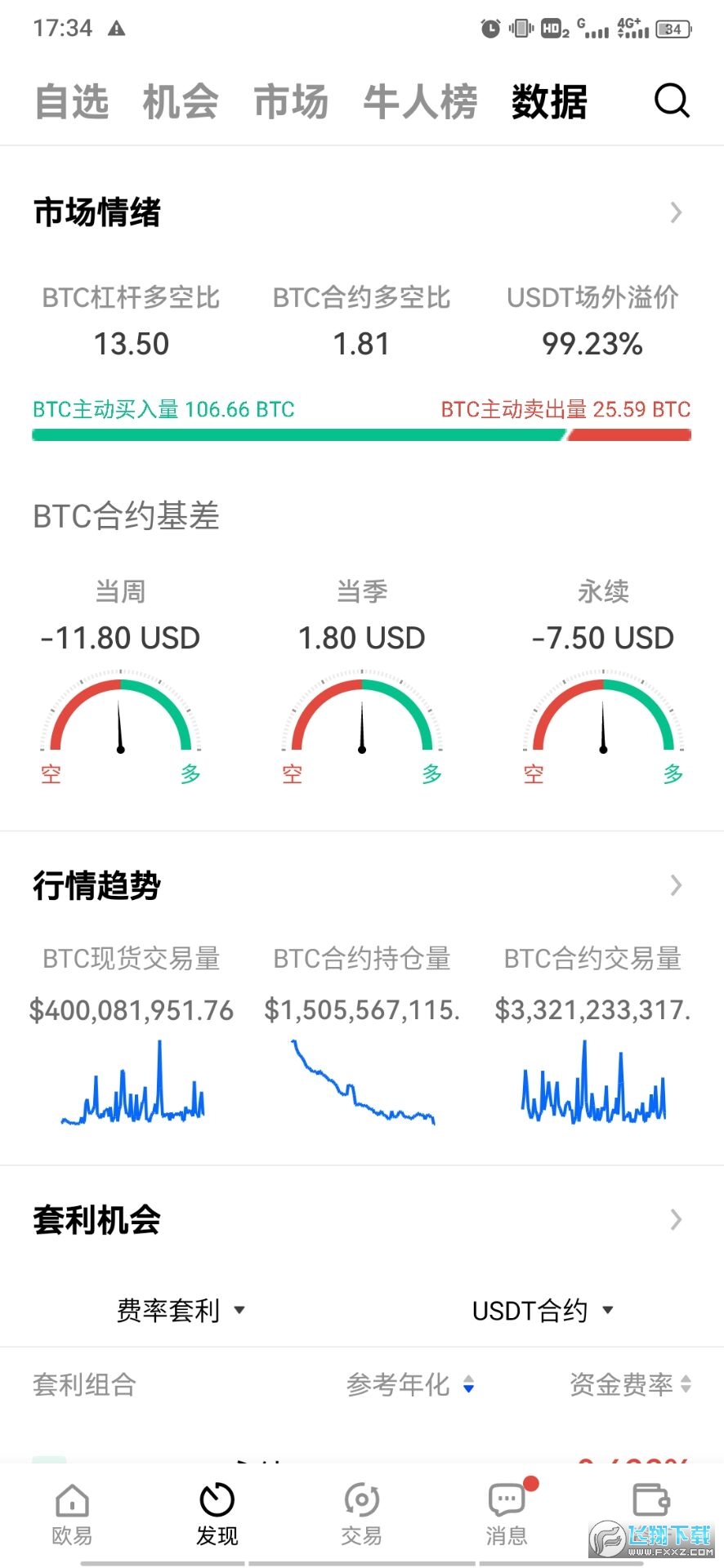Open 行情趋势 details via arrow
This screenshot has height=1568, width=724.
[676, 885]
